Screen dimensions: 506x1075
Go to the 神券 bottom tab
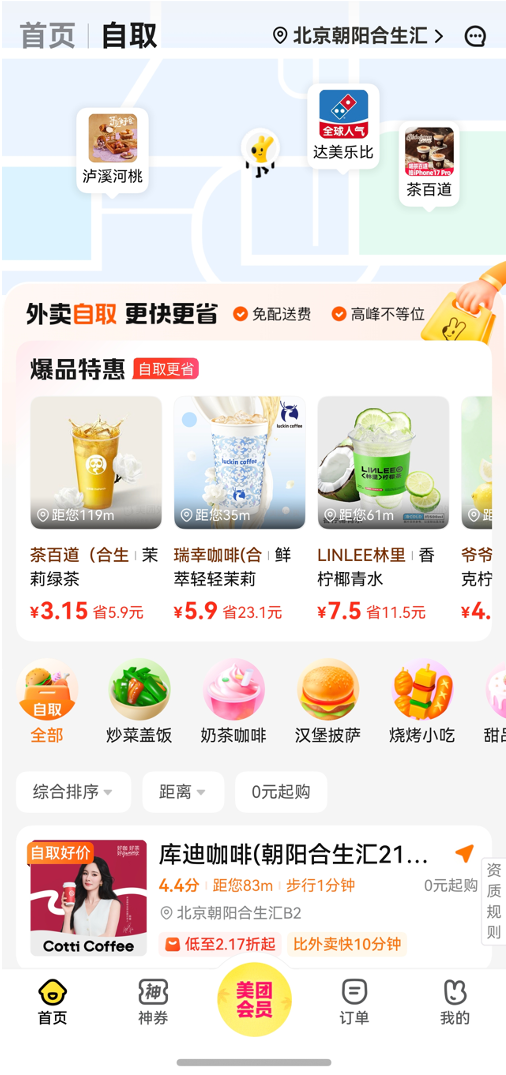tap(153, 1002)
